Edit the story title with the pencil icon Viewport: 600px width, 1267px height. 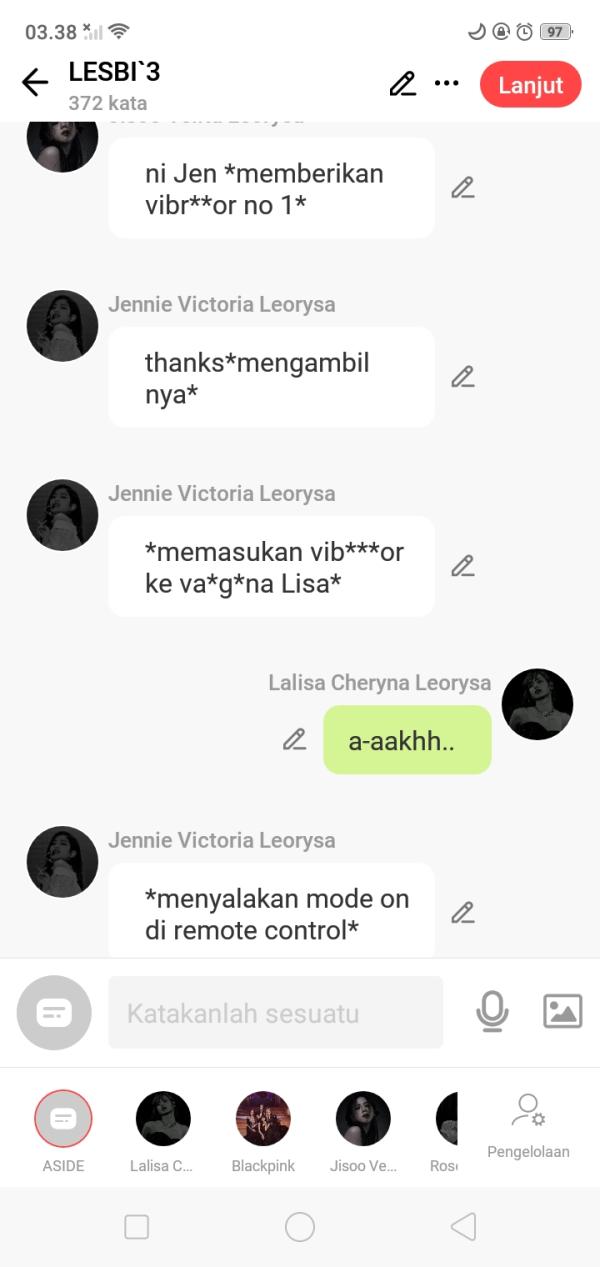pos(402,84)
